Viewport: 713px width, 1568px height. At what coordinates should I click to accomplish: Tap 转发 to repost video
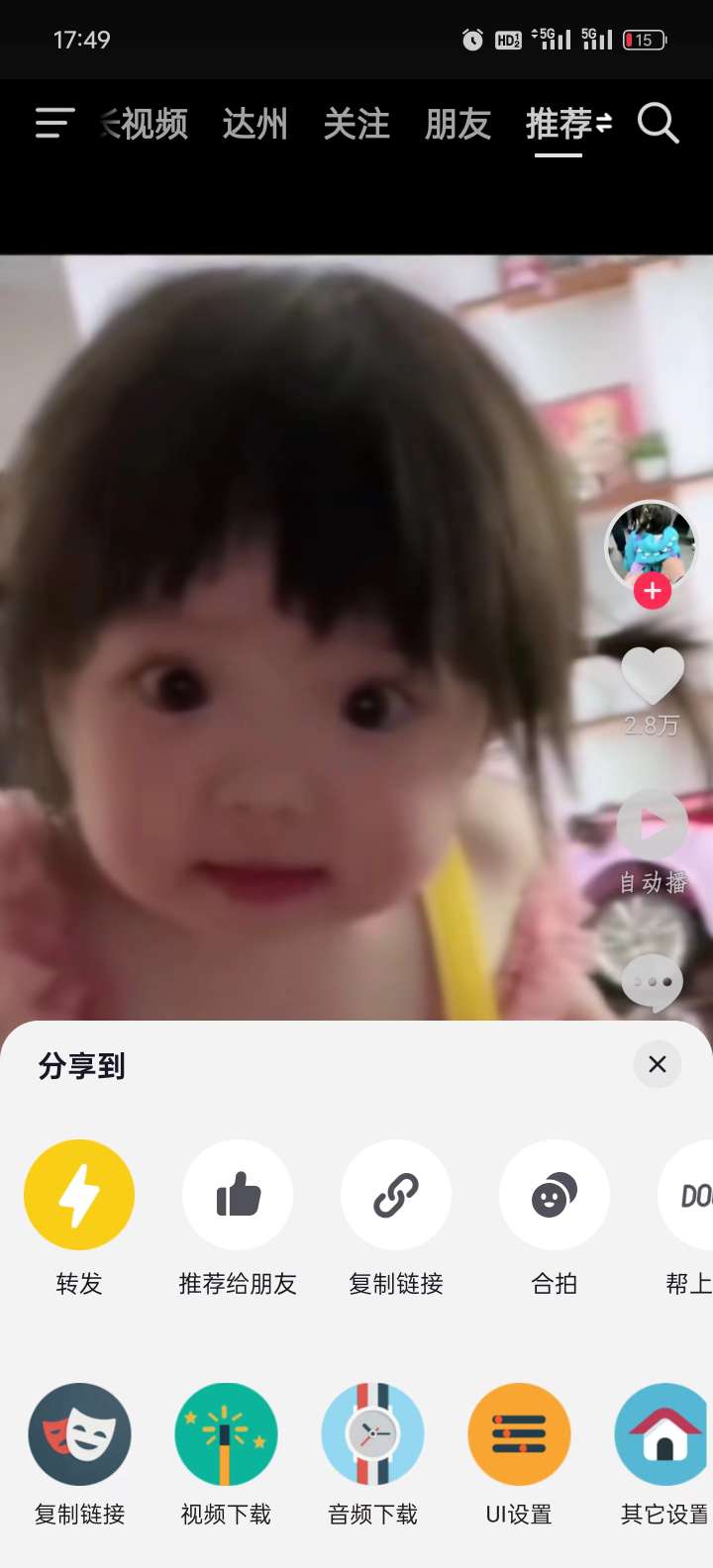pos(79,1195)
